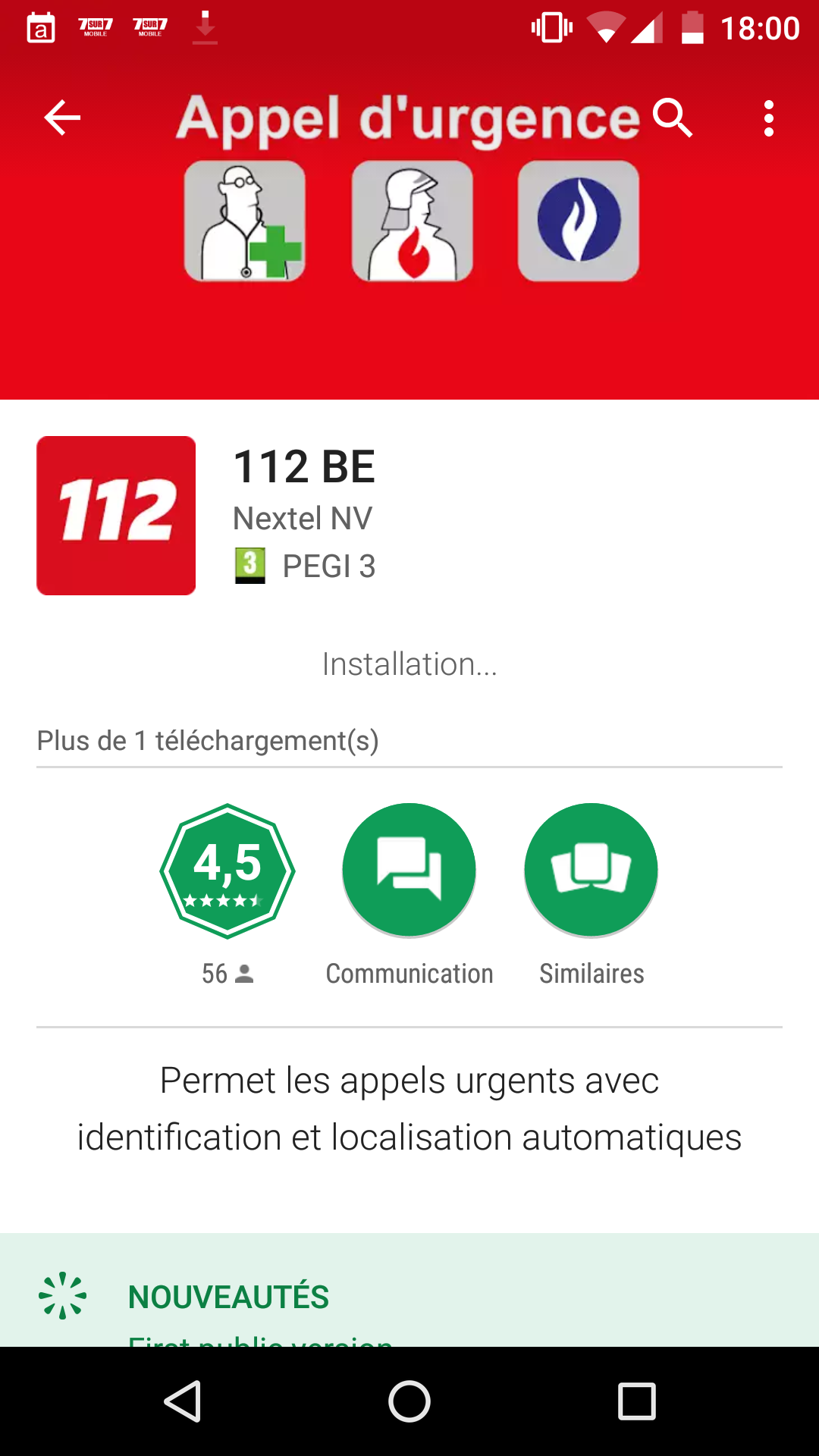Open the recent apps overview

637,1401
